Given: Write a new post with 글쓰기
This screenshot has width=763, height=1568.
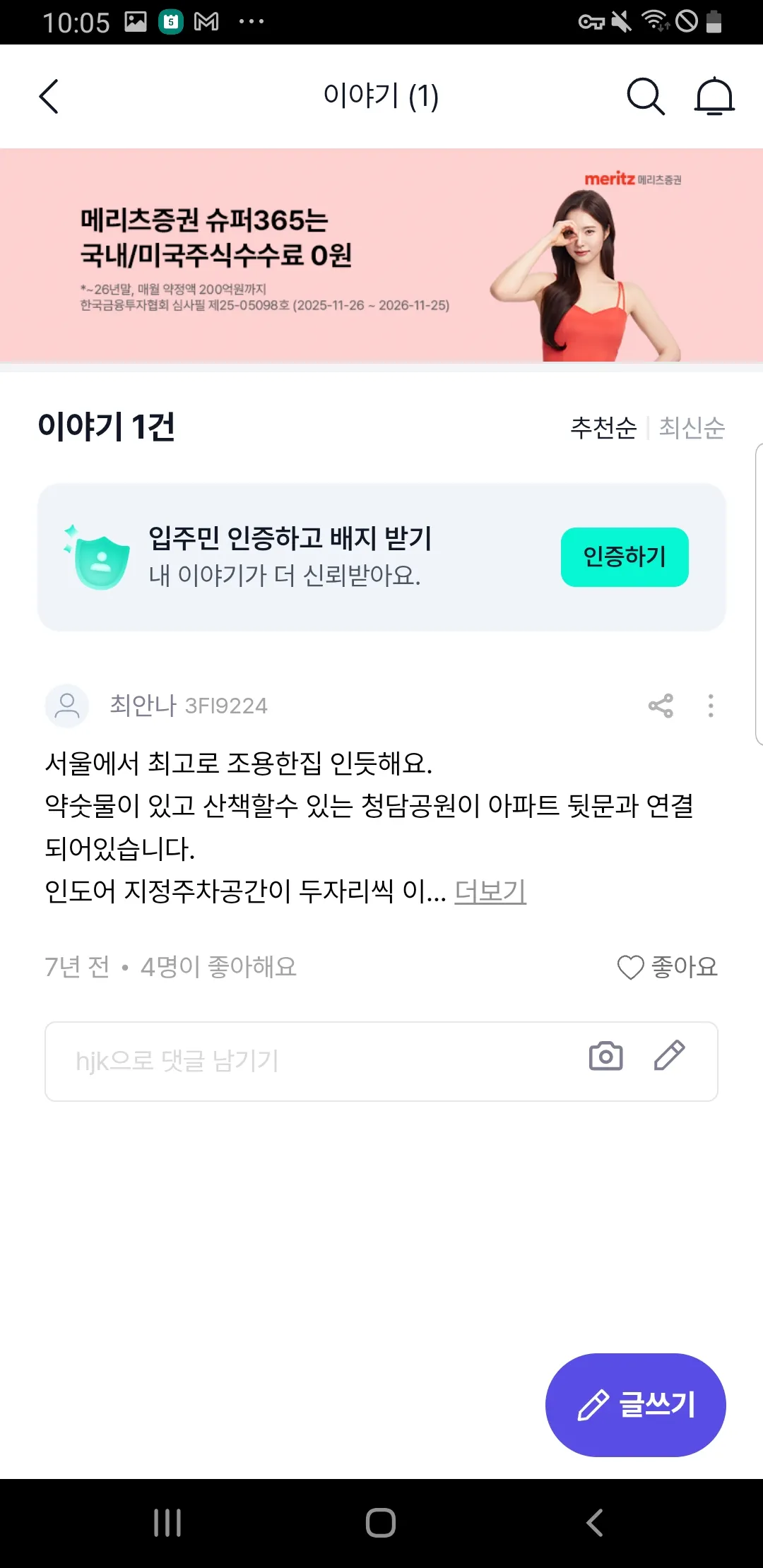Looking at the screenshot, I should tap(636, 1405).
